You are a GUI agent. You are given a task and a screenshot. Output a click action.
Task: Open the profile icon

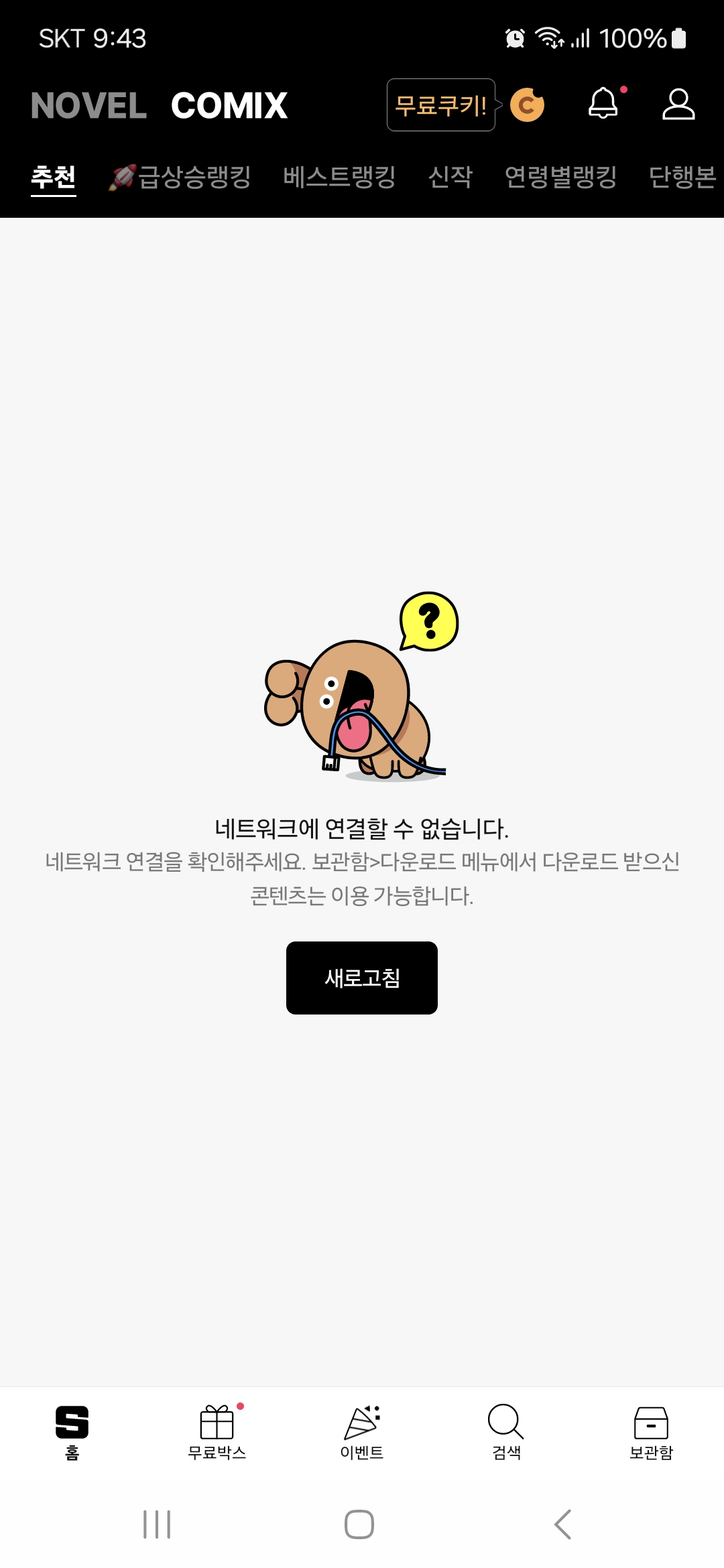pyautogui.click(x=678, y=104)
